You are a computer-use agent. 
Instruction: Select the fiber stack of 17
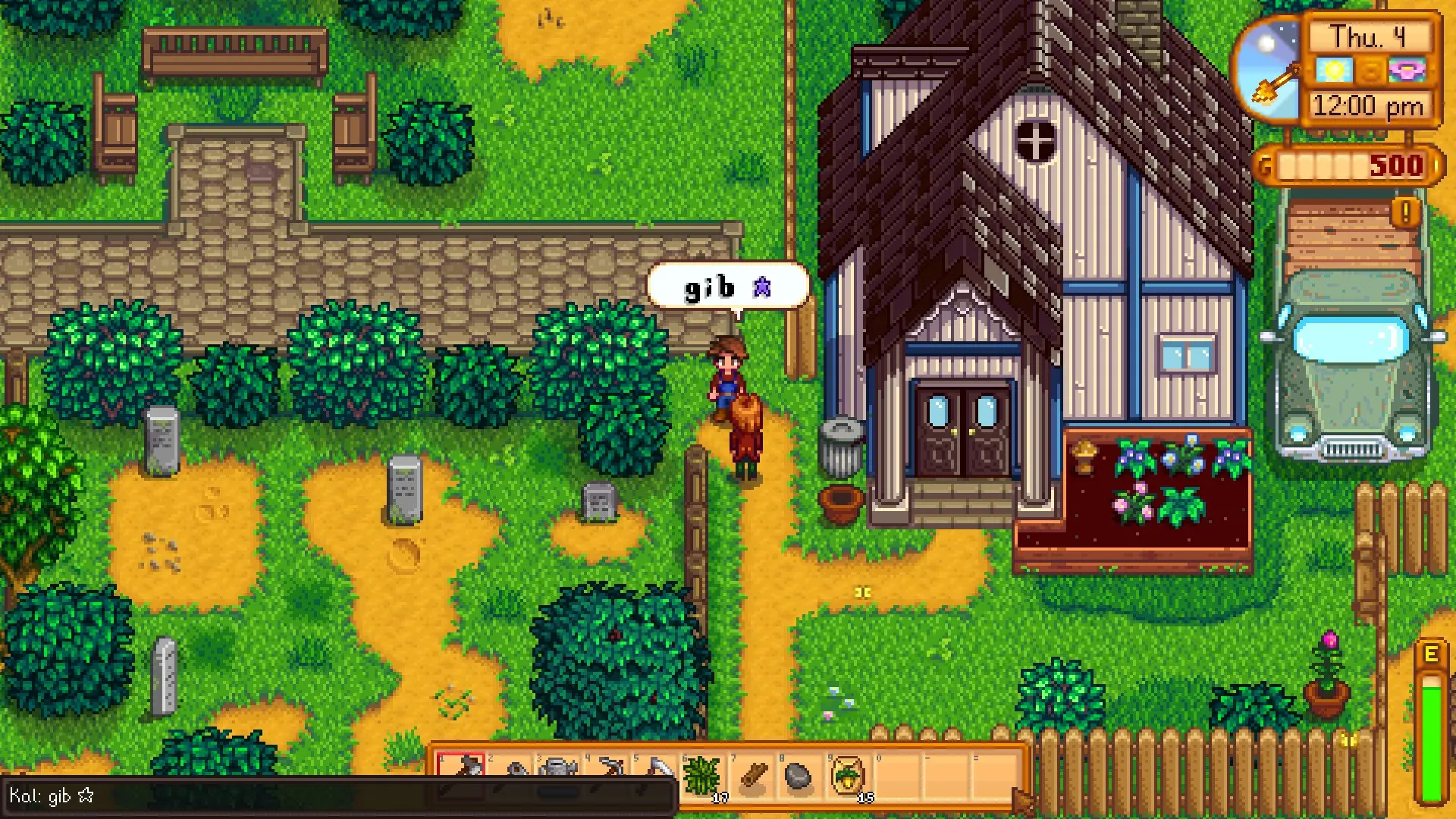[x=703, y=776]
